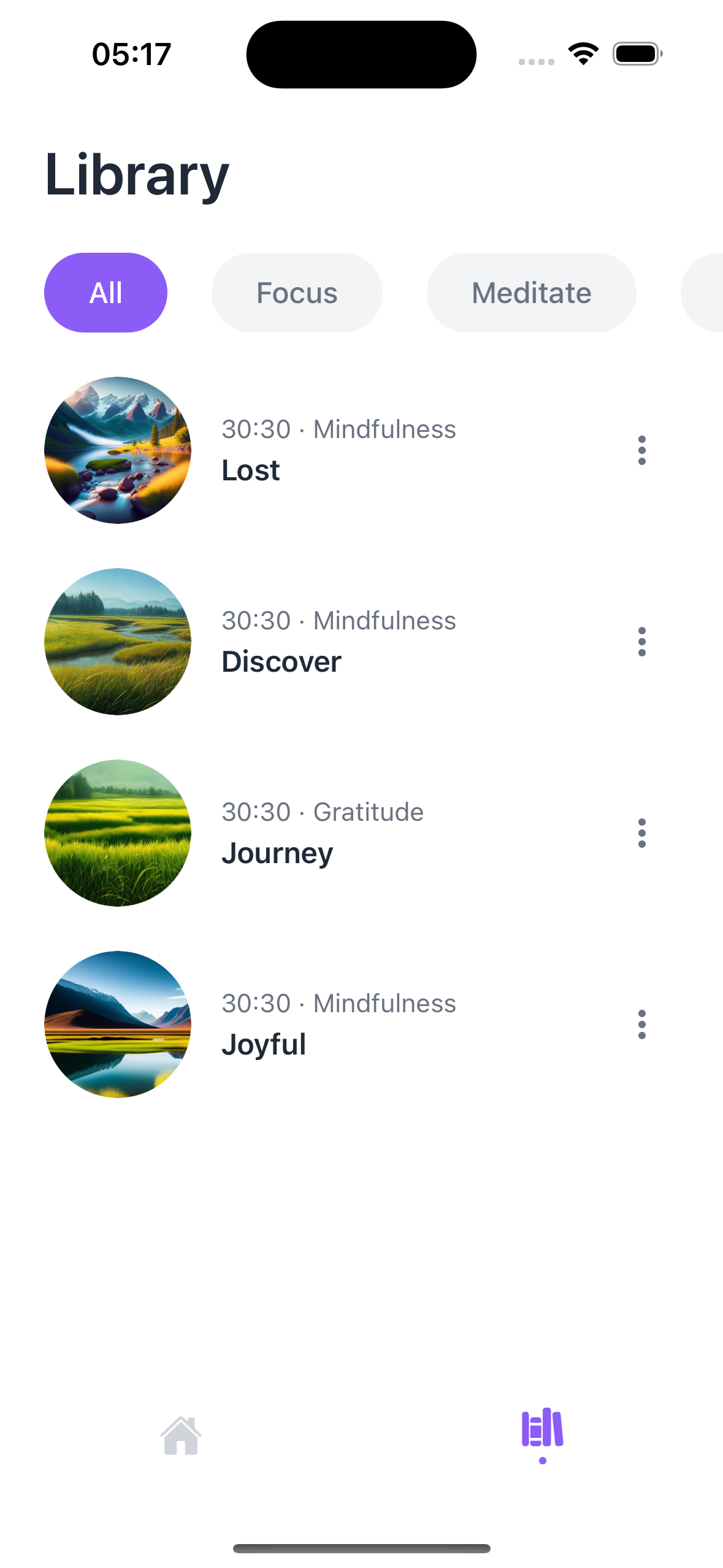Open the Lost mindfulness session
This screenshot has width=723, height=1568.
tap(251, 470)
